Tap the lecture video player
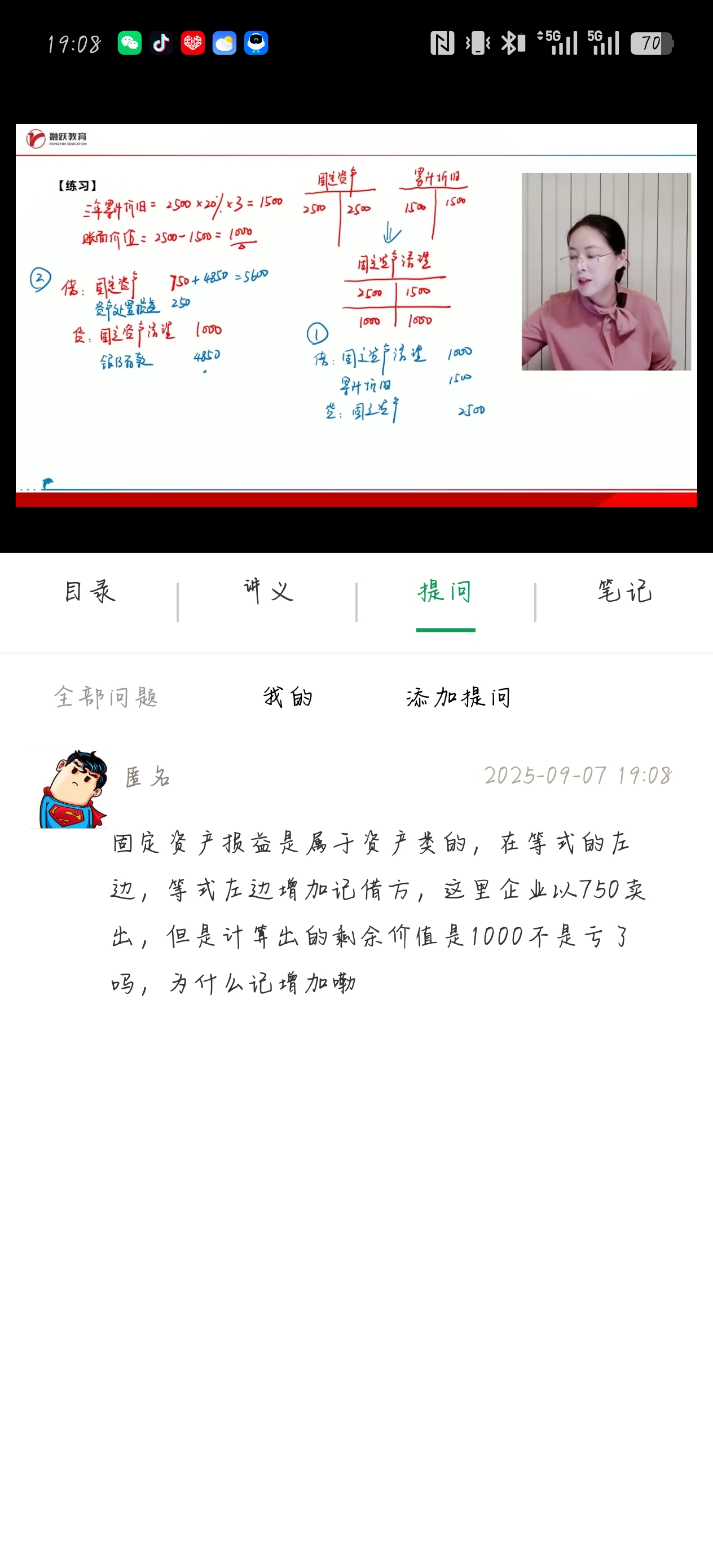Screen dimensions: 713x1568 (356, 315)
